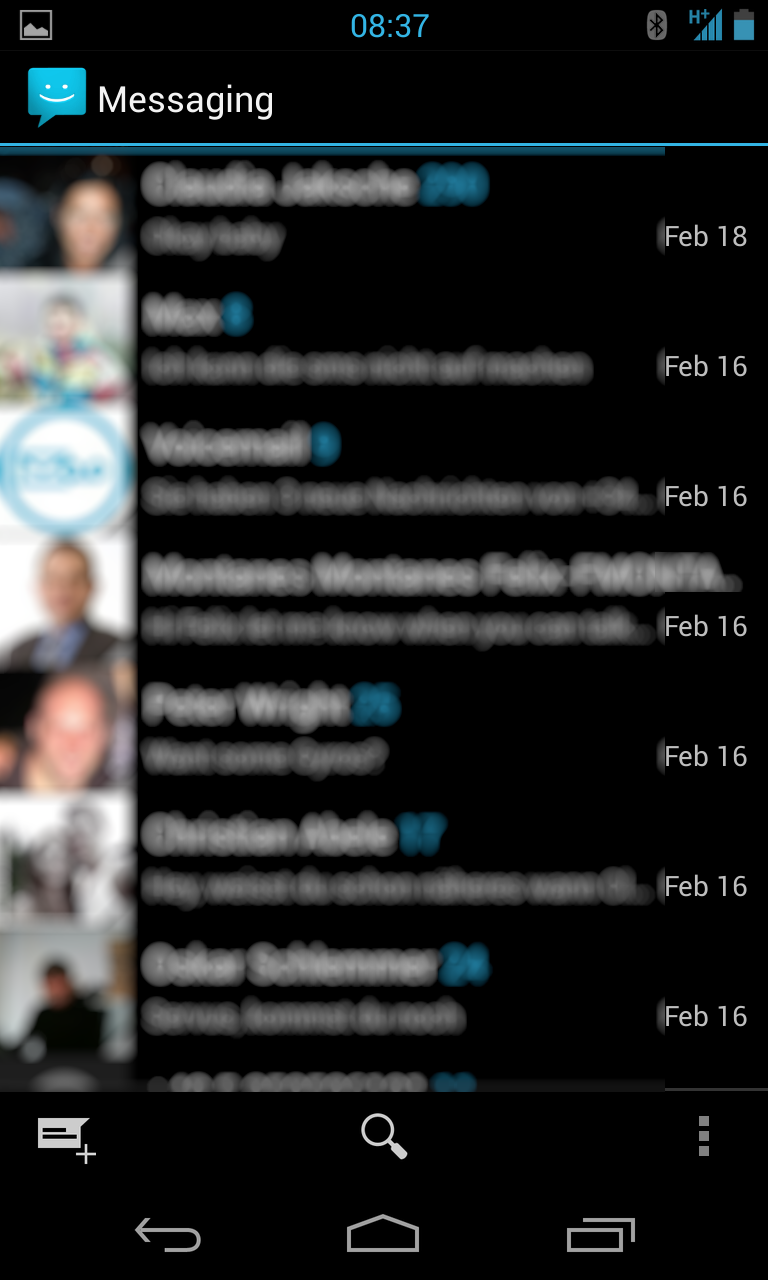Open the Peter Wright thread

click(x=400, y=731)
